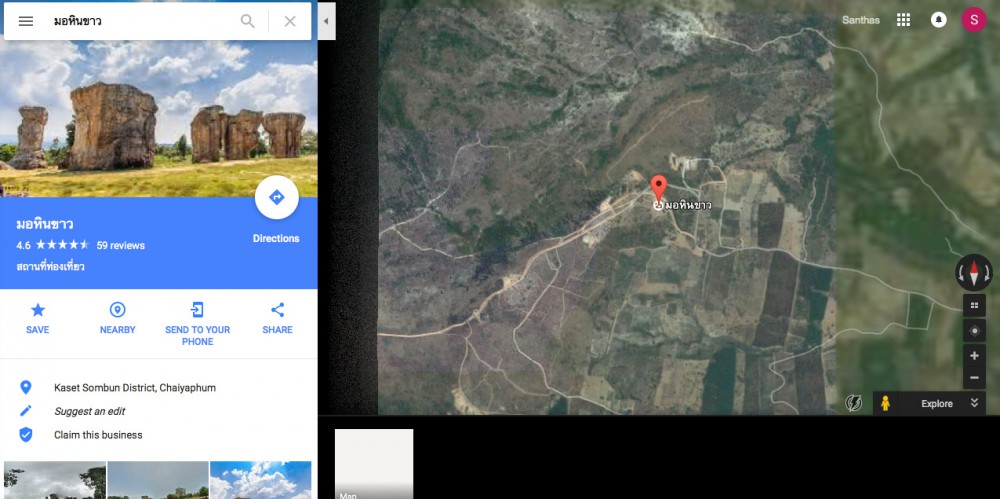The height and width of the screenshot is (499, 1000).
Task: Open the notifications bell
Action: coord(939,20)
